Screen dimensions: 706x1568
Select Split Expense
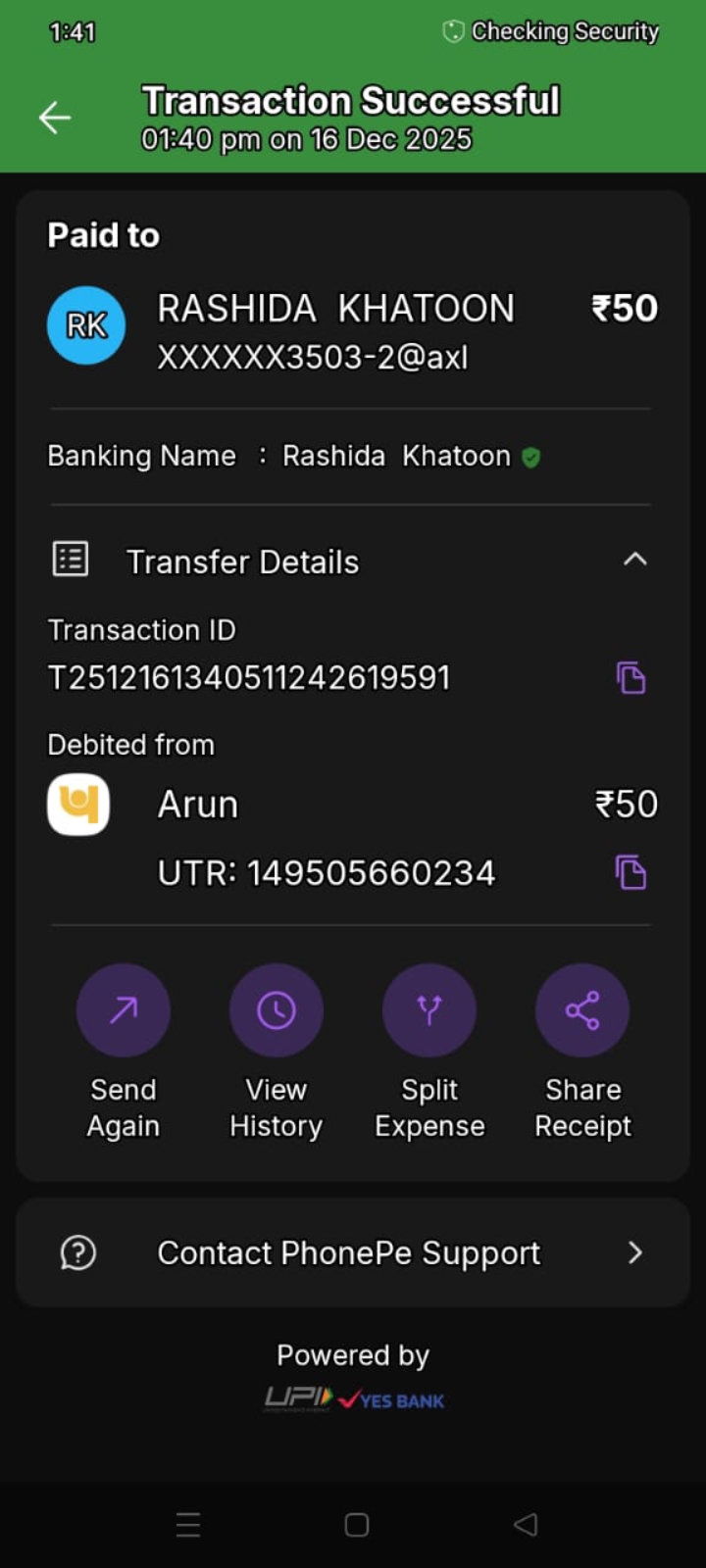coord(429,1011)
